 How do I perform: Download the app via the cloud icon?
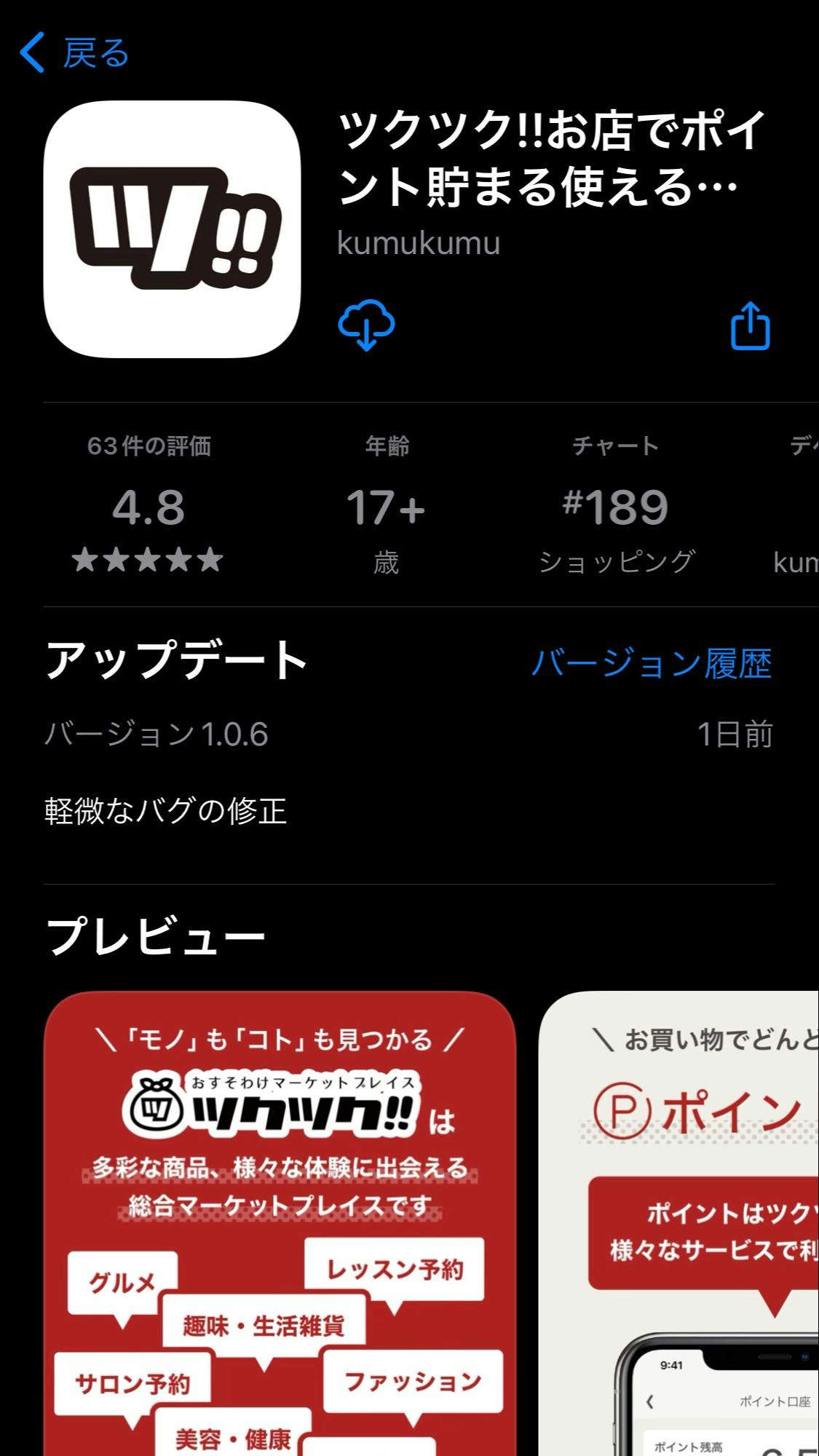[x=366, y=325]
